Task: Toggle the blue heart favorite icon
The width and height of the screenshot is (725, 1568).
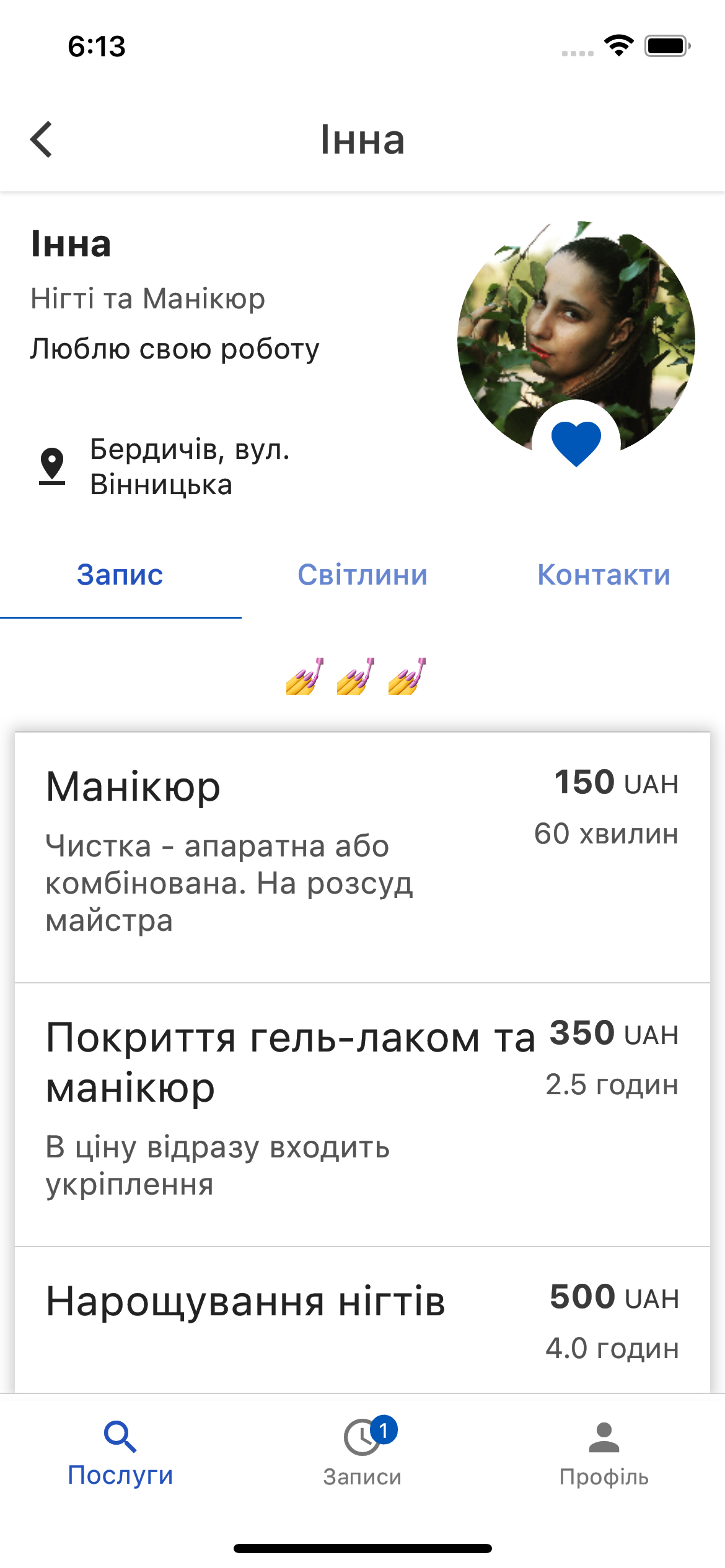Action: pos(576,443)
